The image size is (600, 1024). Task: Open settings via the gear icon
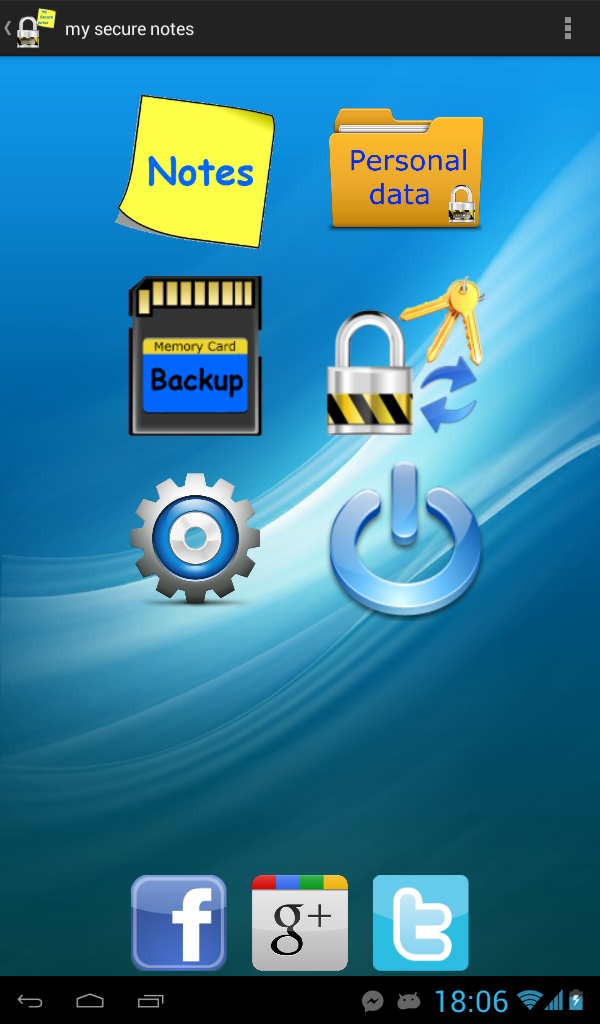[195, 538]
